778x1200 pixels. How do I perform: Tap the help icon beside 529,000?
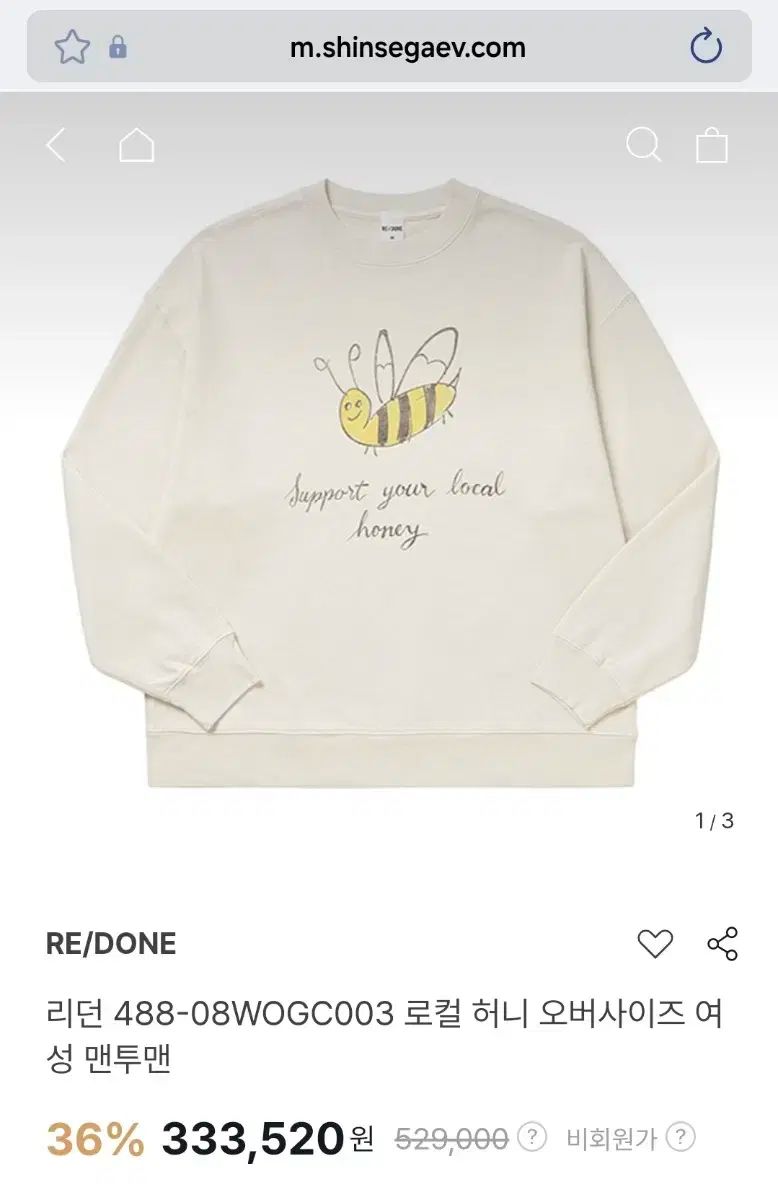coord(536,1136)
